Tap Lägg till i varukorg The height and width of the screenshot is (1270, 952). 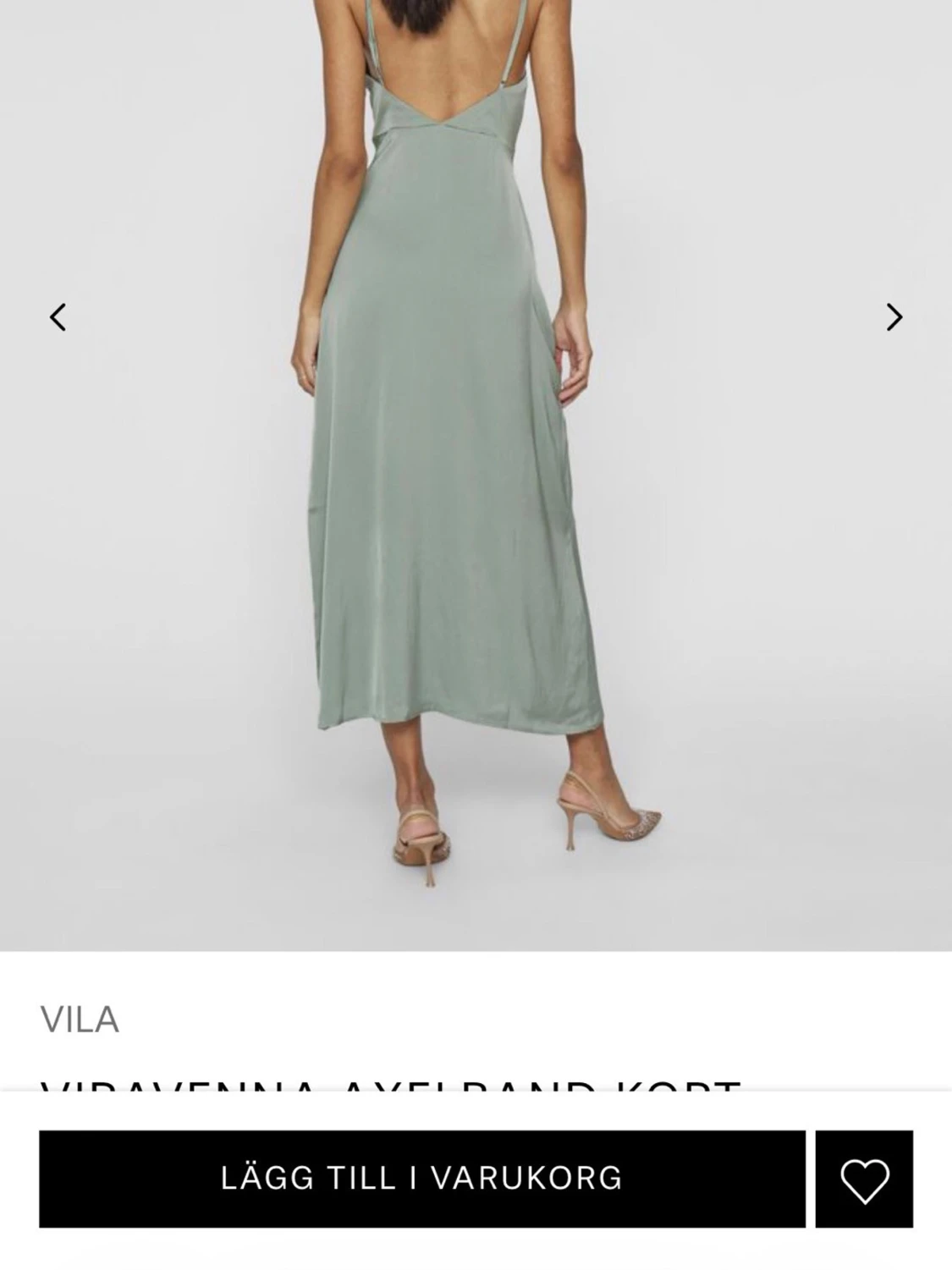pyautogui.click(x=421, y=1178)
